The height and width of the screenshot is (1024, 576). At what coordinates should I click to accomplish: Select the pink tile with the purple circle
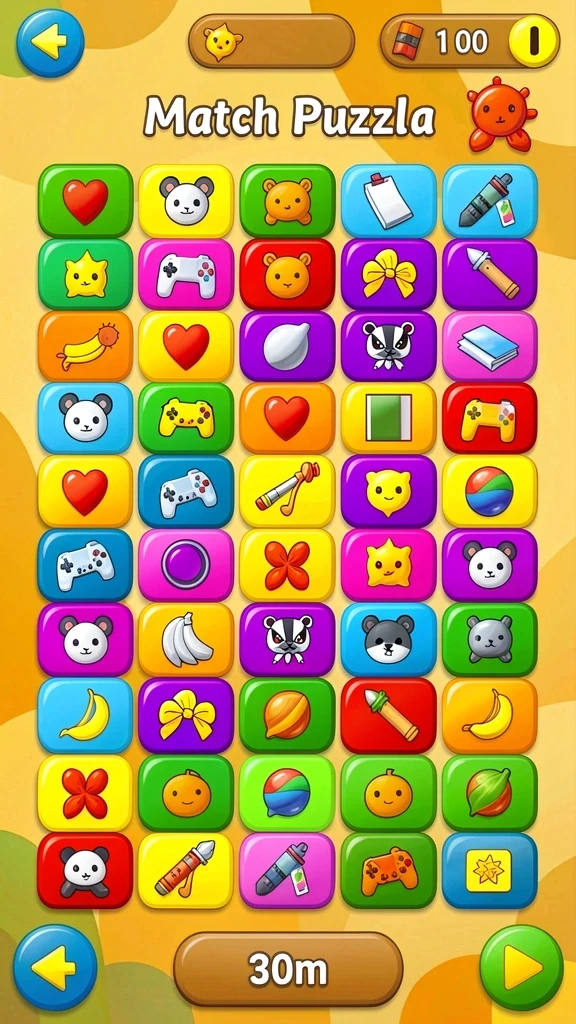(x=186, y=565)
